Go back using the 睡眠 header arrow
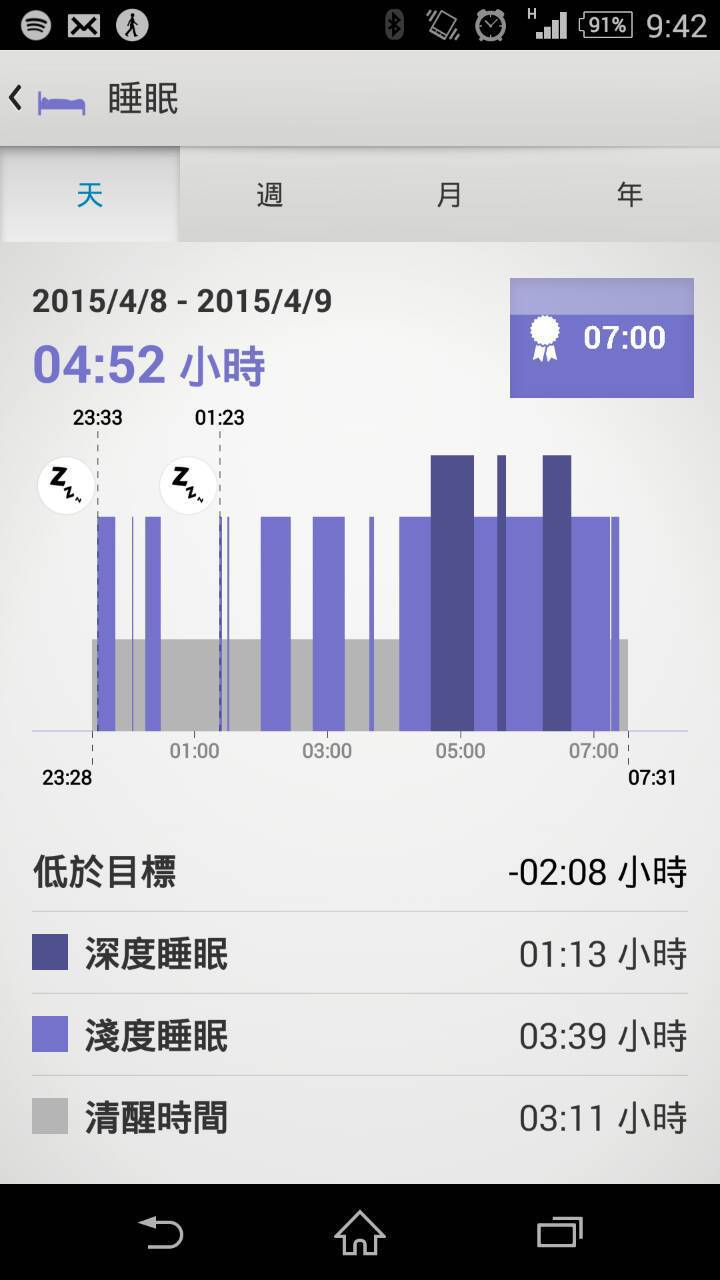The width and height of the screenshot is (720, 1280). 17,98
